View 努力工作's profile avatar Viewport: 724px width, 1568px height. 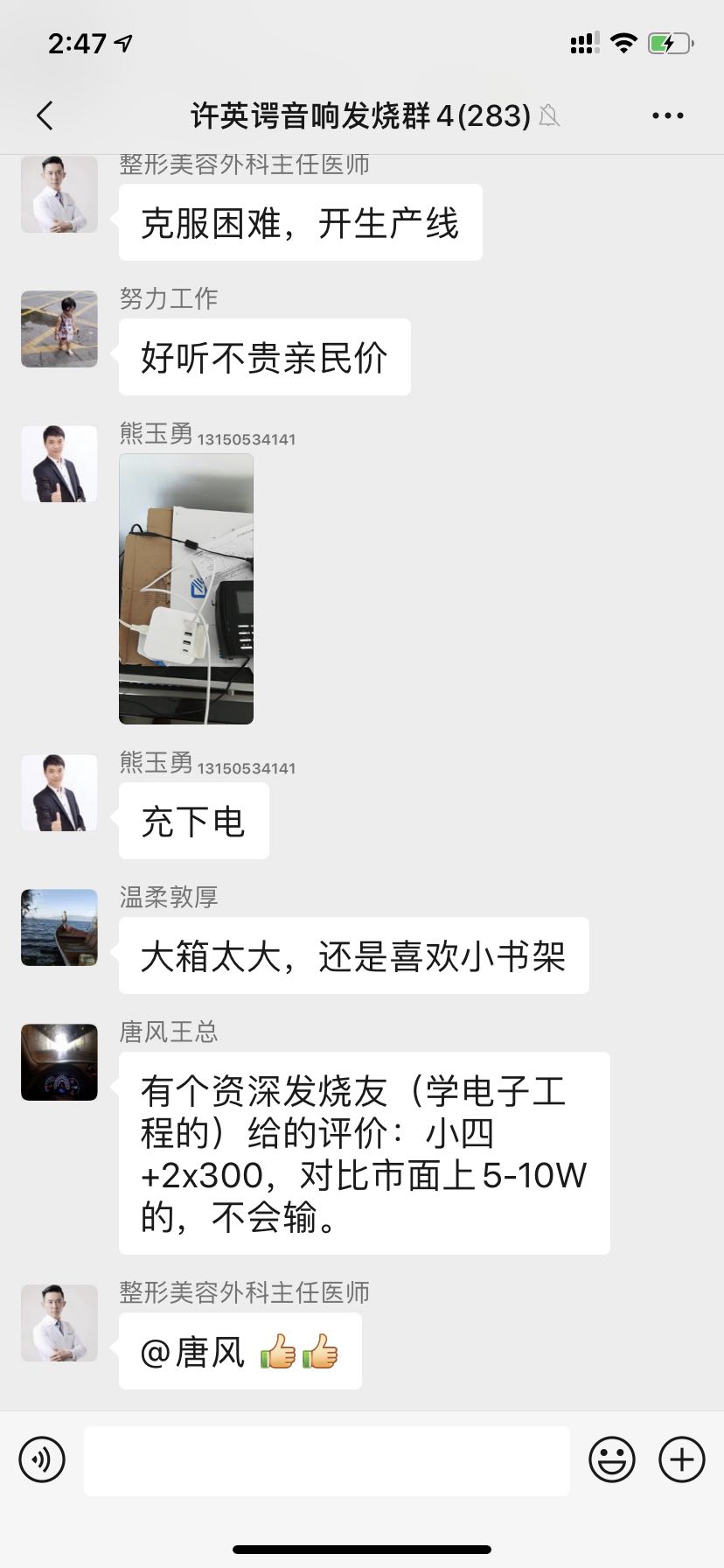(x=59, y=329)
